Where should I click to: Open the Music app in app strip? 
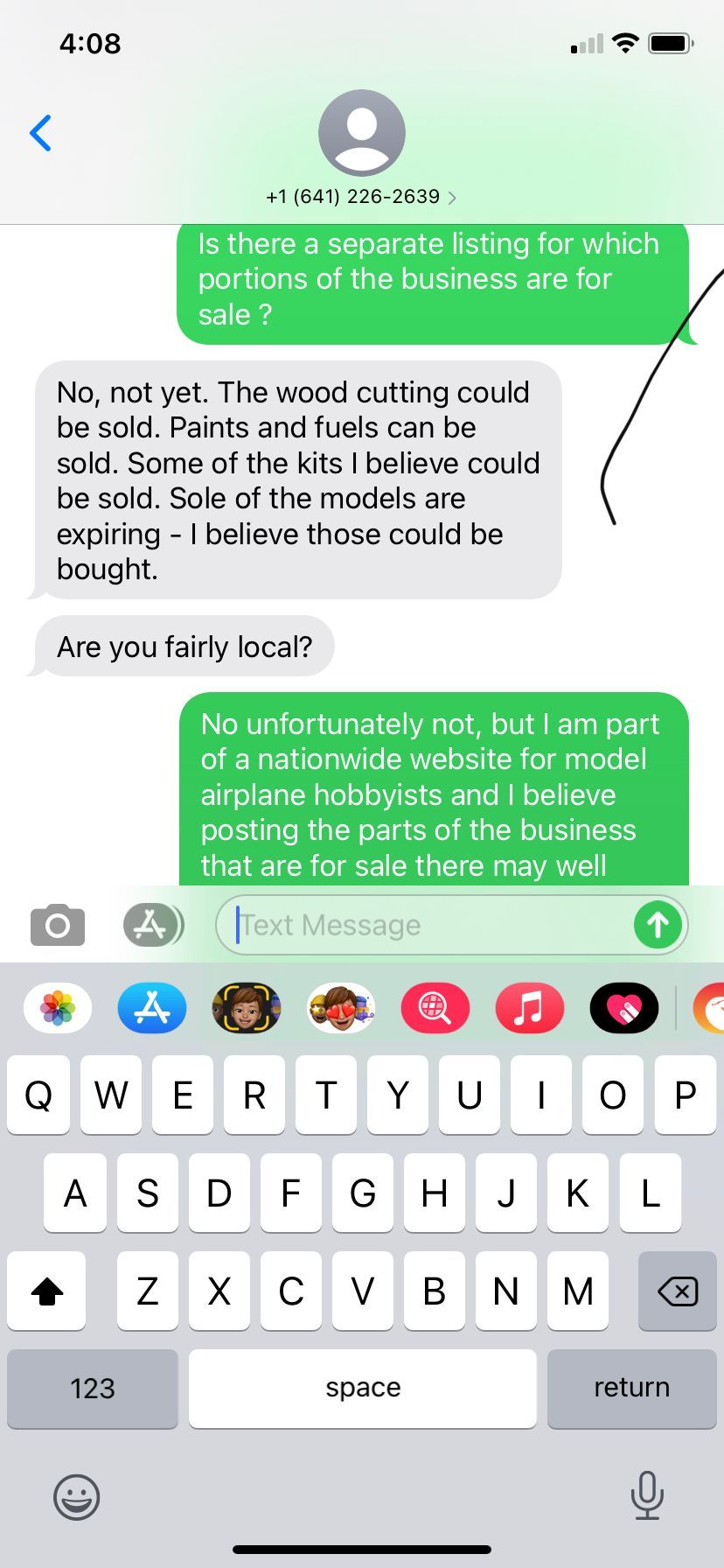coord(530,1008)
